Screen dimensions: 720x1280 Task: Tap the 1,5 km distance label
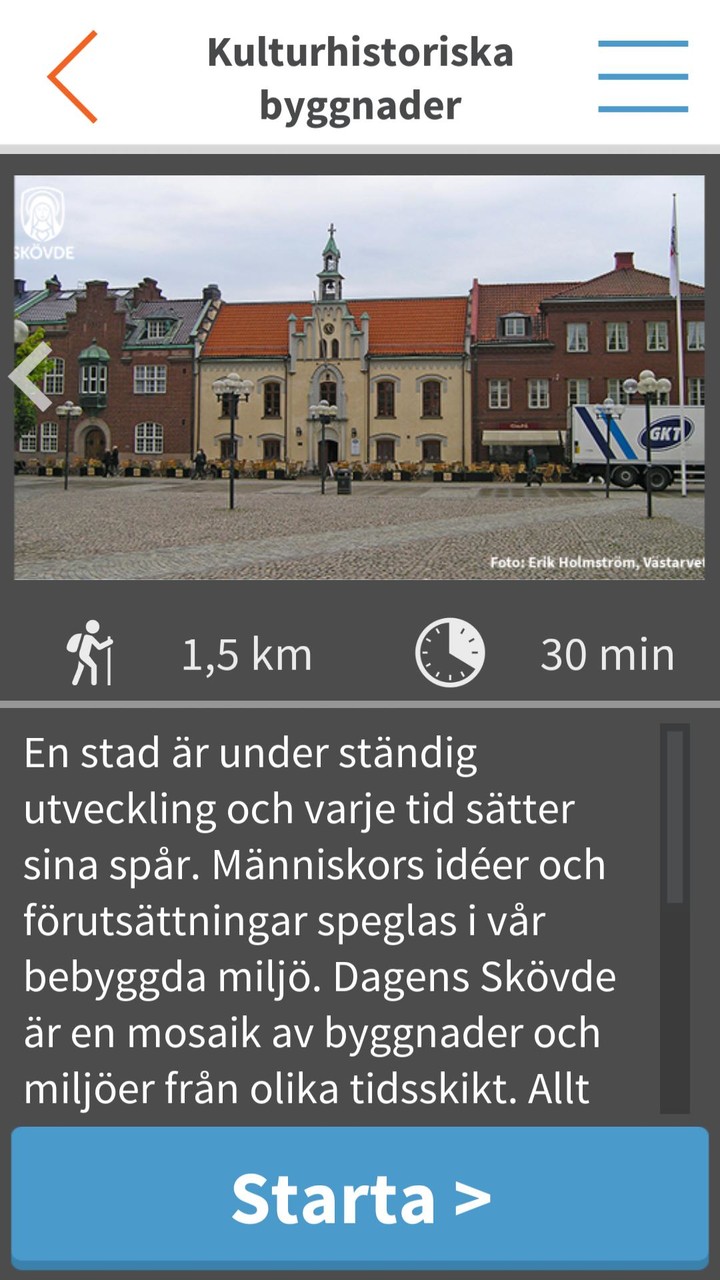point(244,655)
